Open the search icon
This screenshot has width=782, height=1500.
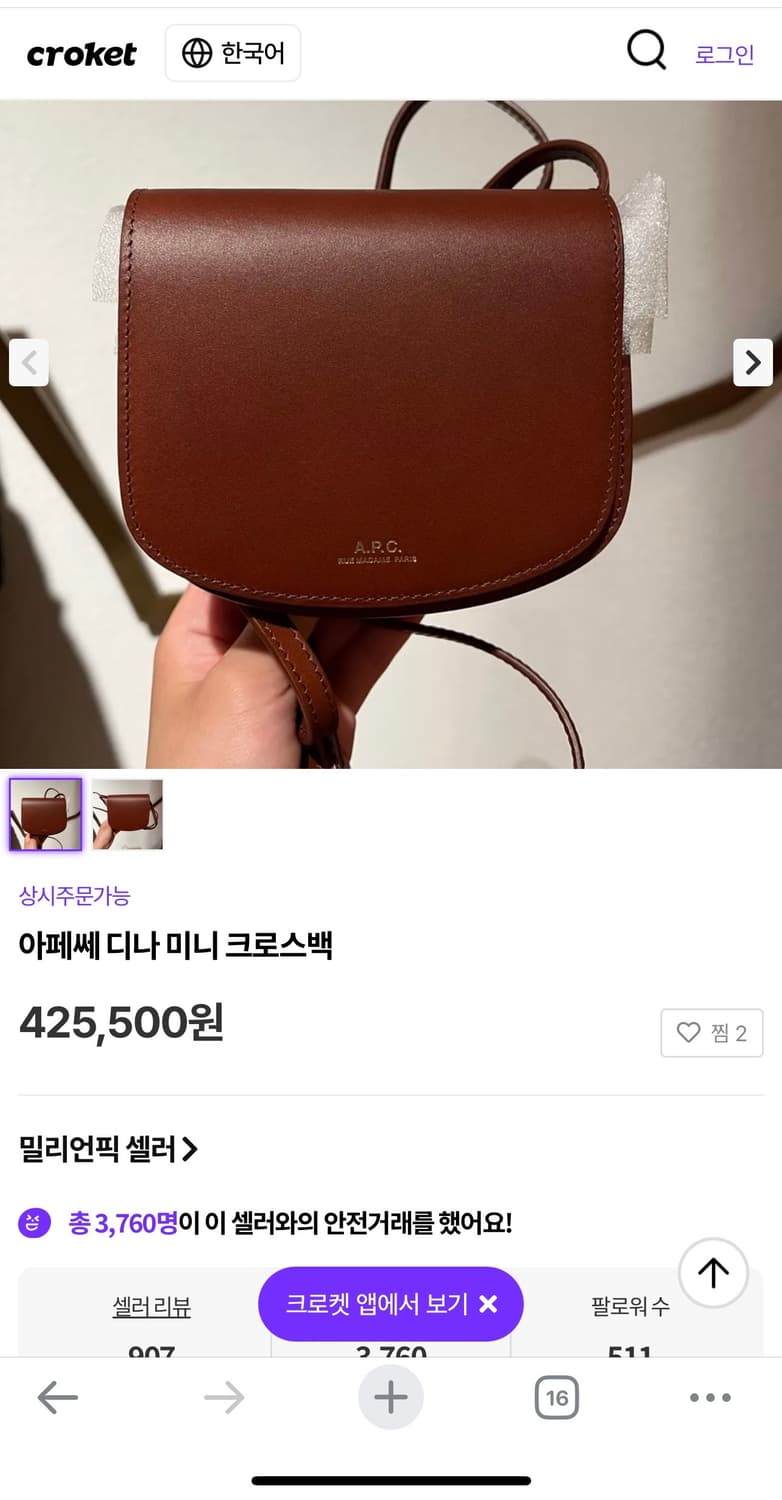click(646, 50)
